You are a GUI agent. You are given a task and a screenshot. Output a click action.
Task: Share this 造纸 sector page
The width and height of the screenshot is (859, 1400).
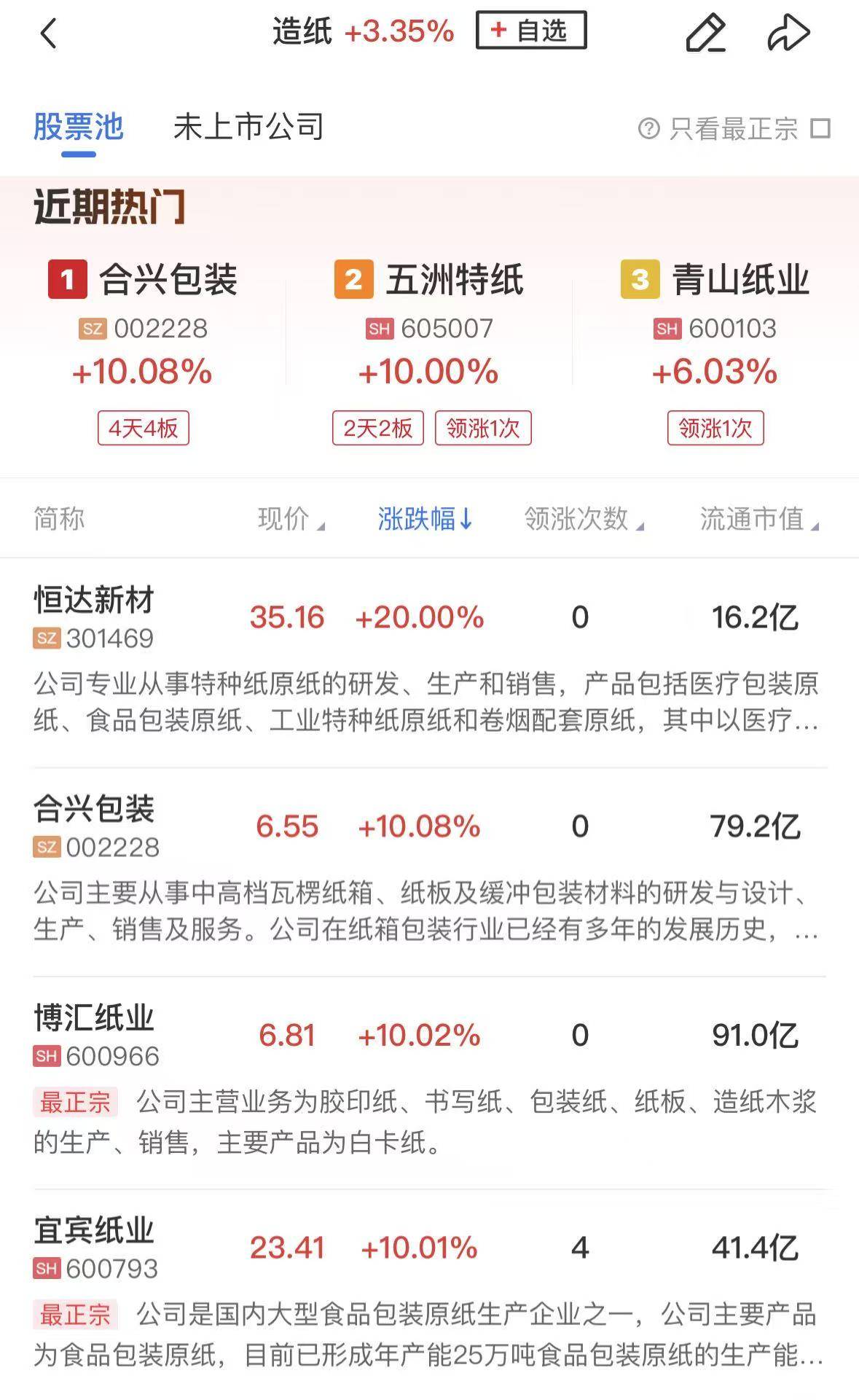(788, 34)
